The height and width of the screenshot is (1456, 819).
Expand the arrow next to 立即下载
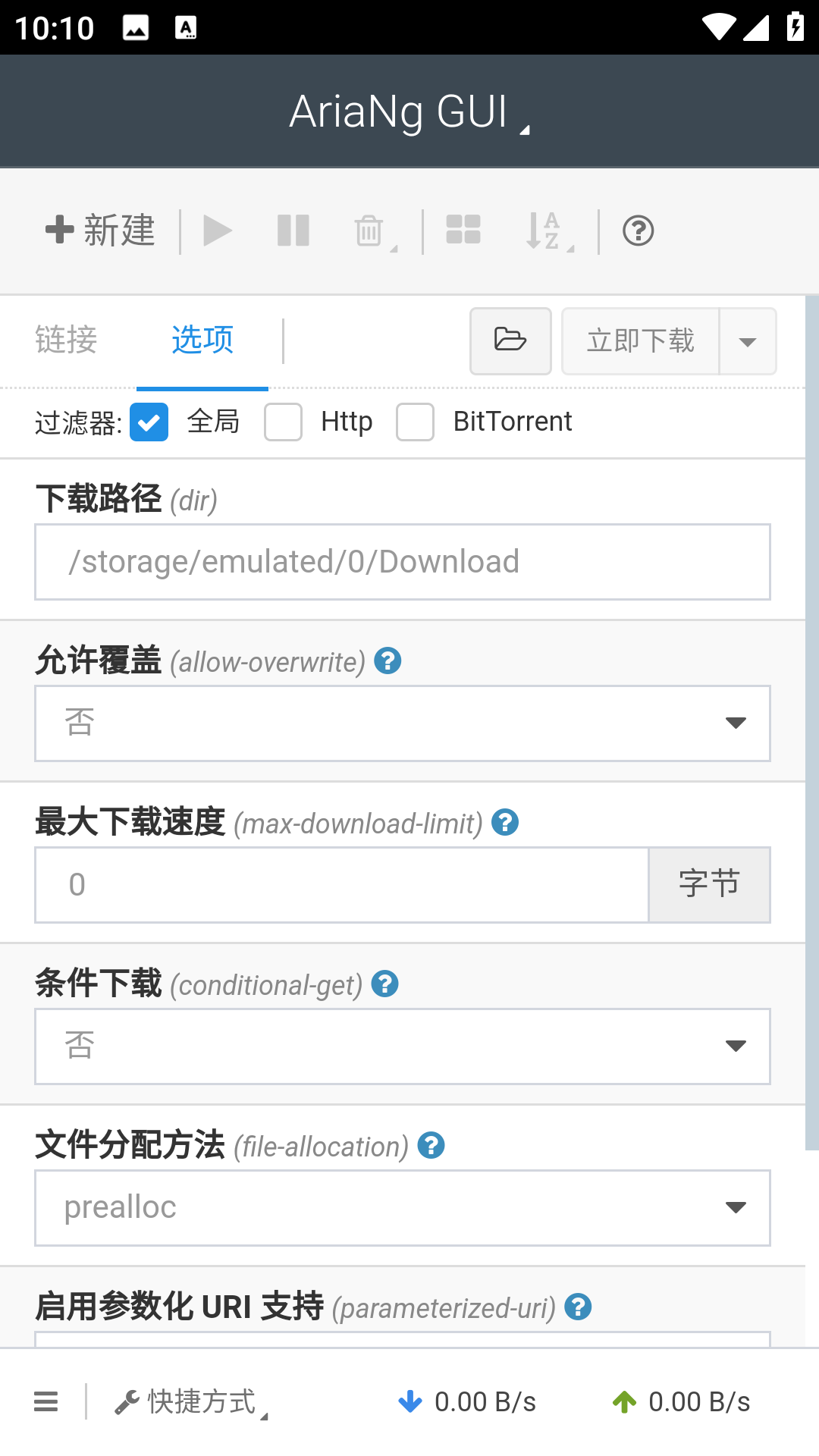click(748, 341)
